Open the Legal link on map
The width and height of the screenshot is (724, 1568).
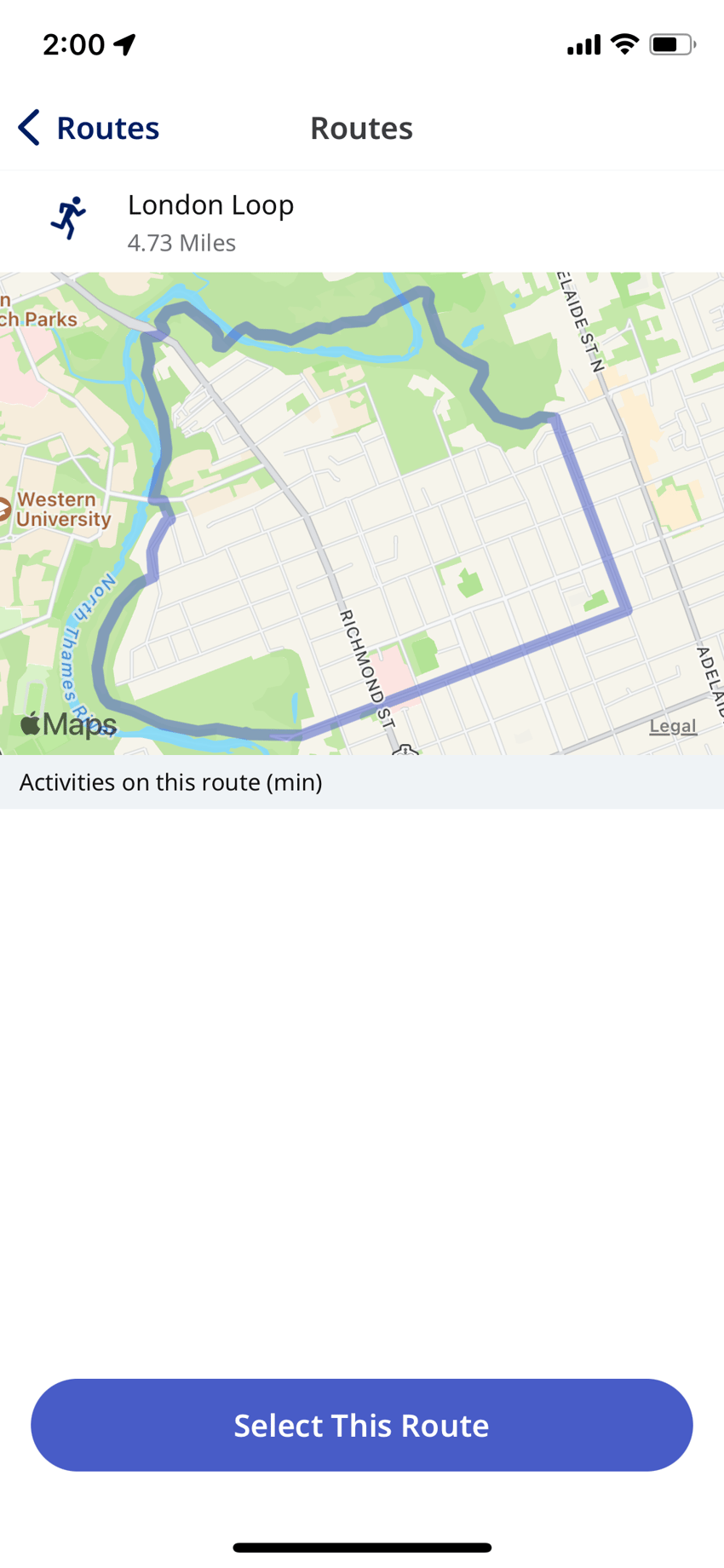(672, 725)
